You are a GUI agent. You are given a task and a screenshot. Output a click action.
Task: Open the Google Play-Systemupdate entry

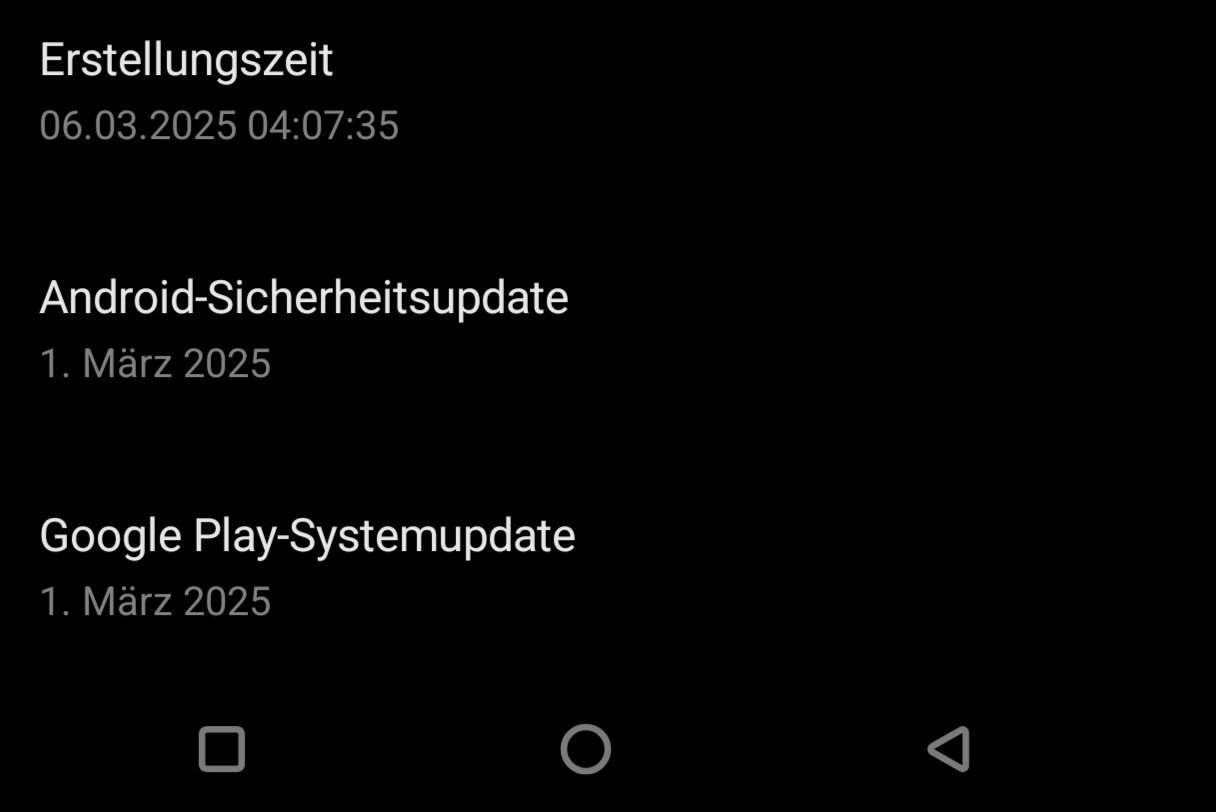click(307, 567)
